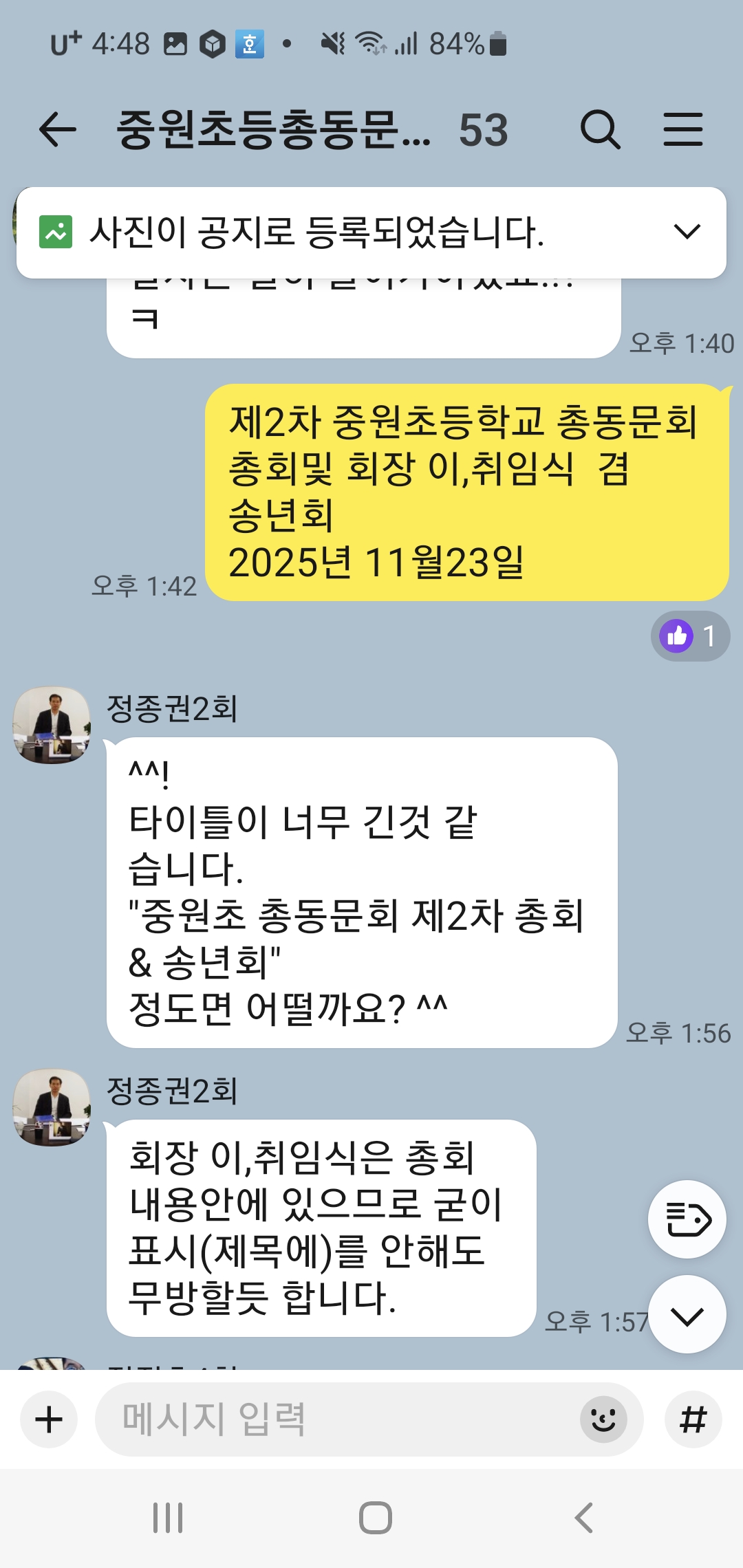Tap the round button above the scroll-down arrow
The image size is (743, 1568).
(x=687, y=1220)
